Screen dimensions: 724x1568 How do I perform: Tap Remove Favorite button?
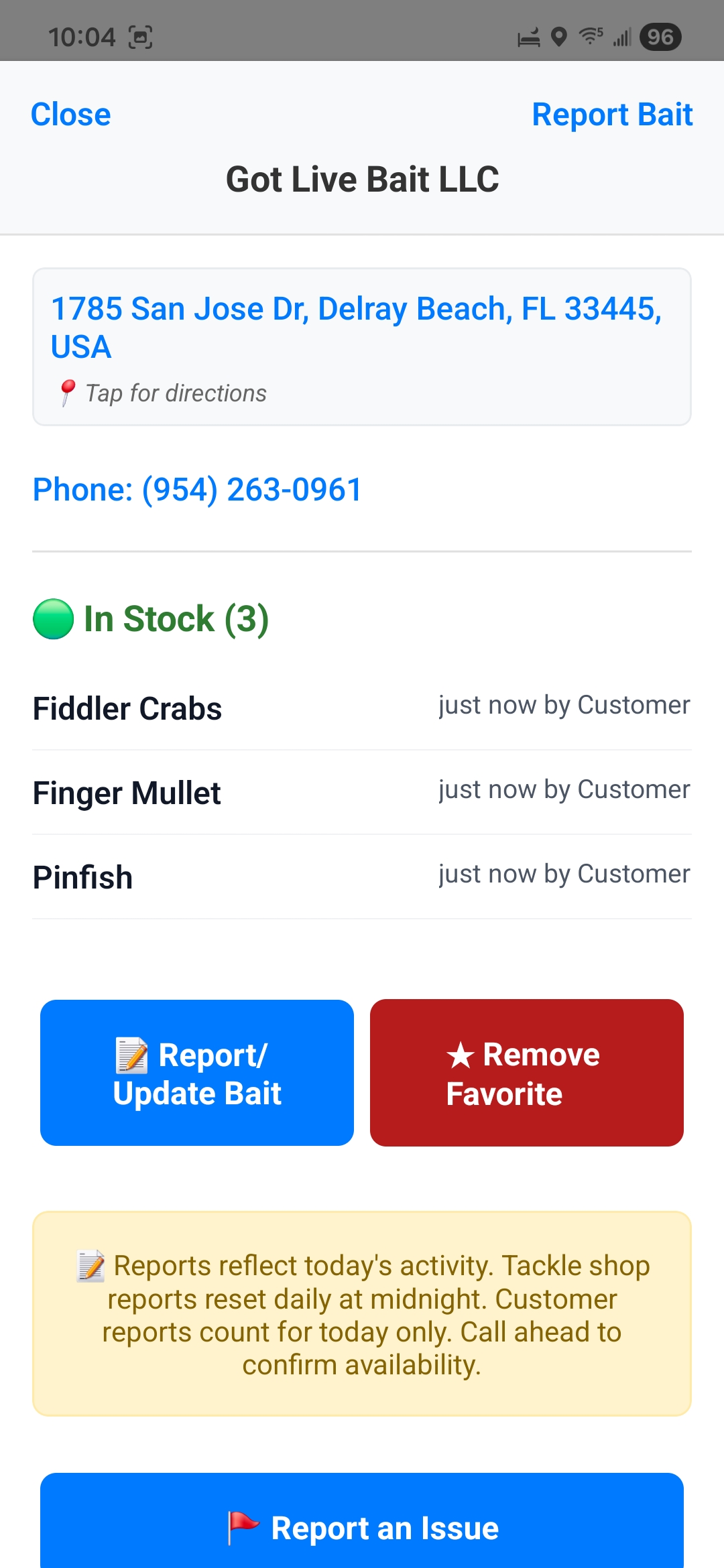pyautogui.click(x=526, y=1073)
